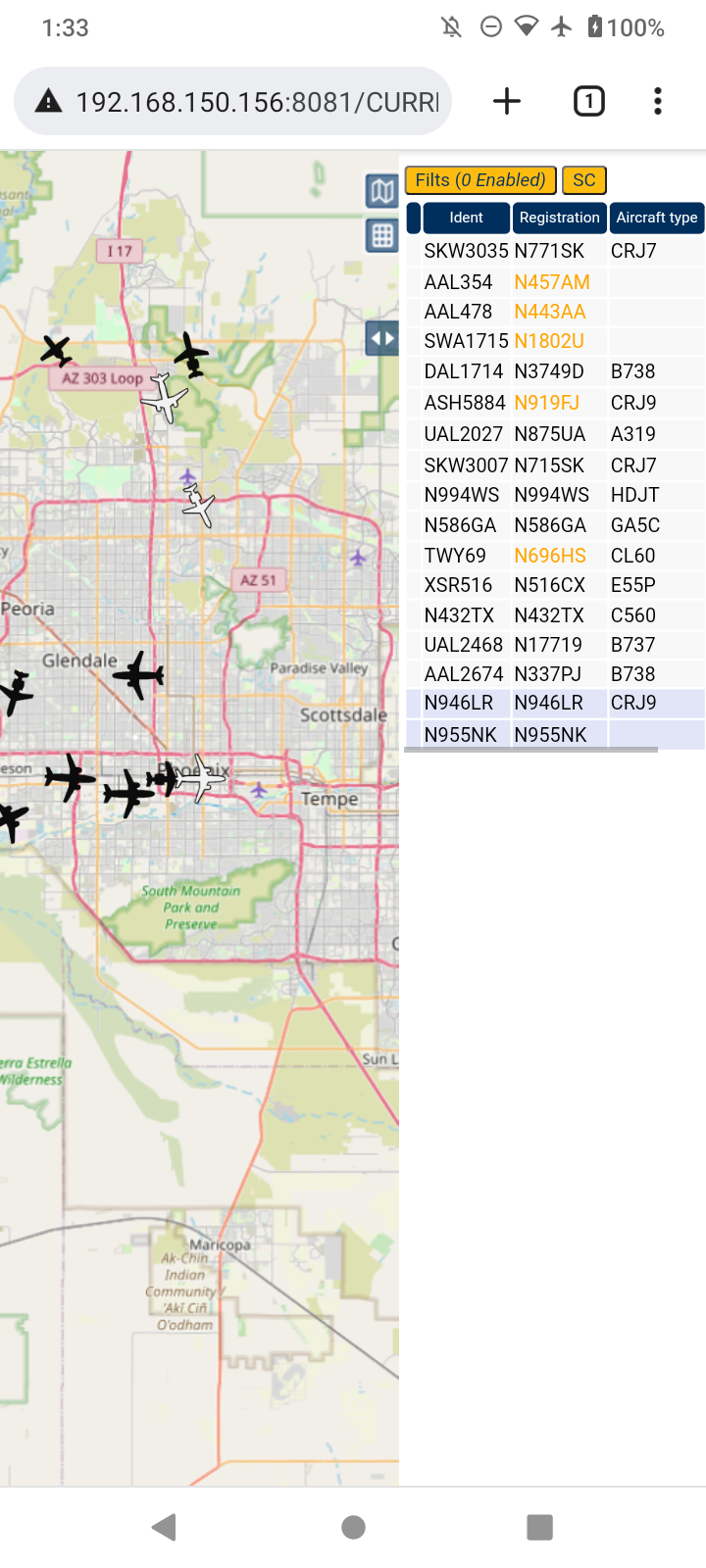Sort by the Aircraft type column header

(657, 218)
